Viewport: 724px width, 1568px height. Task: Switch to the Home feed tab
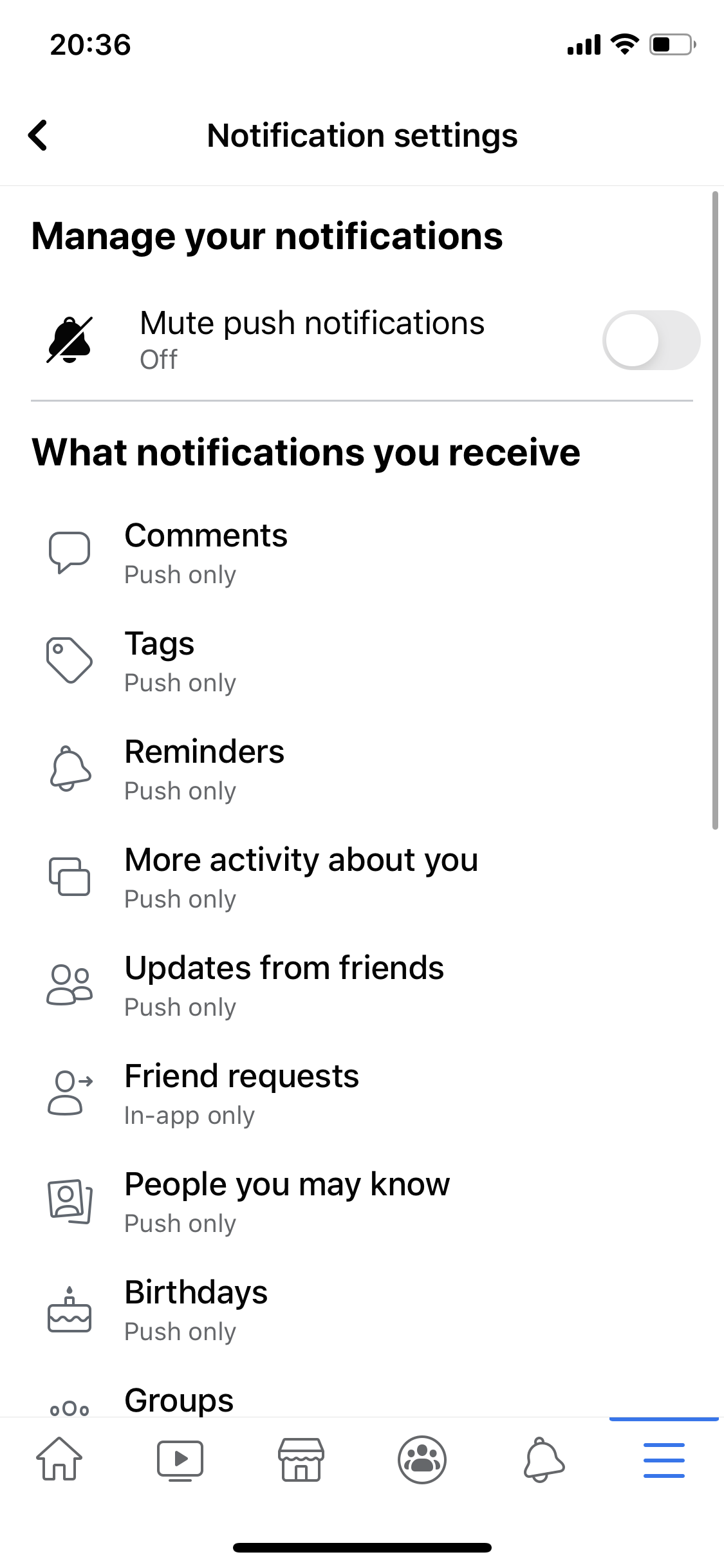coord(59,1459)
